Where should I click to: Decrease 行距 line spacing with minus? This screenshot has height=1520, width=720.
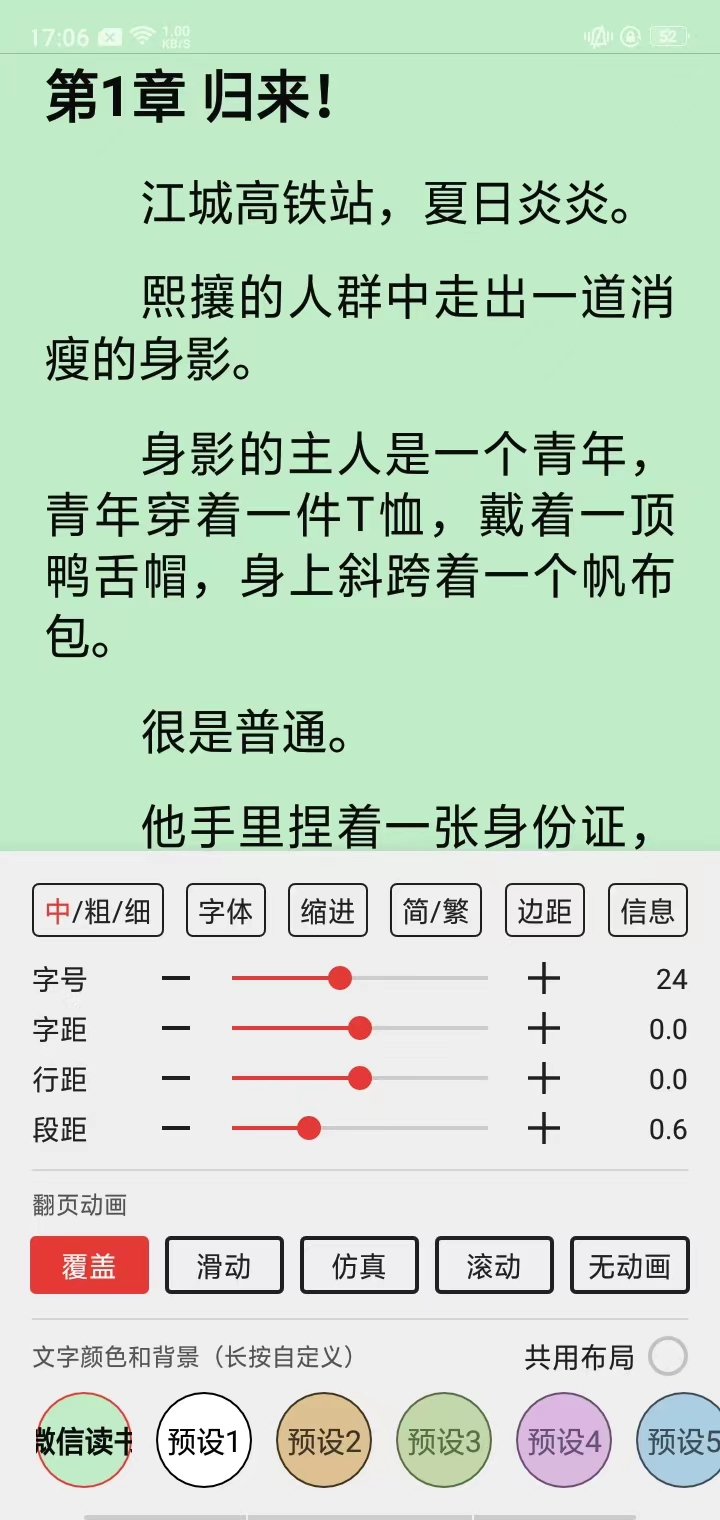pos(176,1078)
